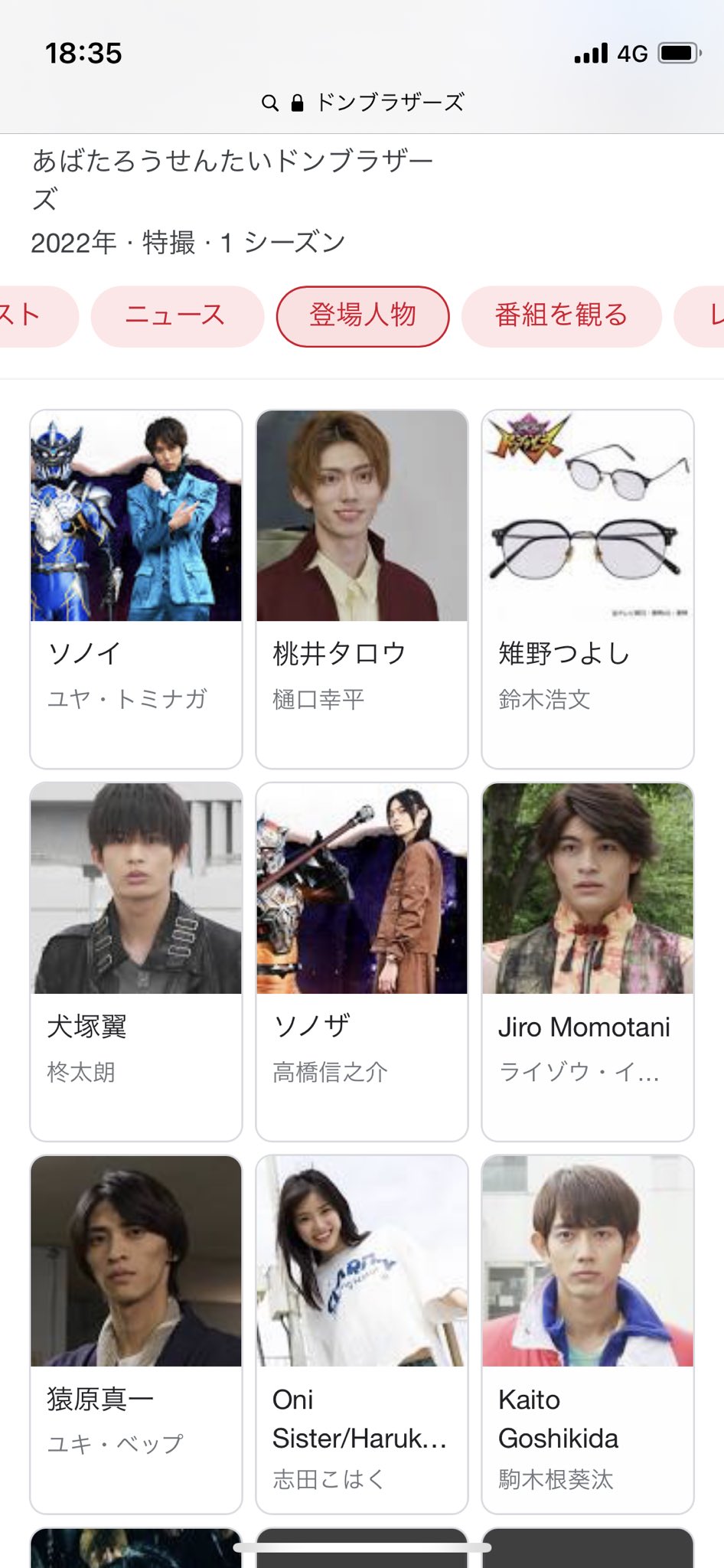Open the Kaito Goshikida card

click(x=588, y=1334)
